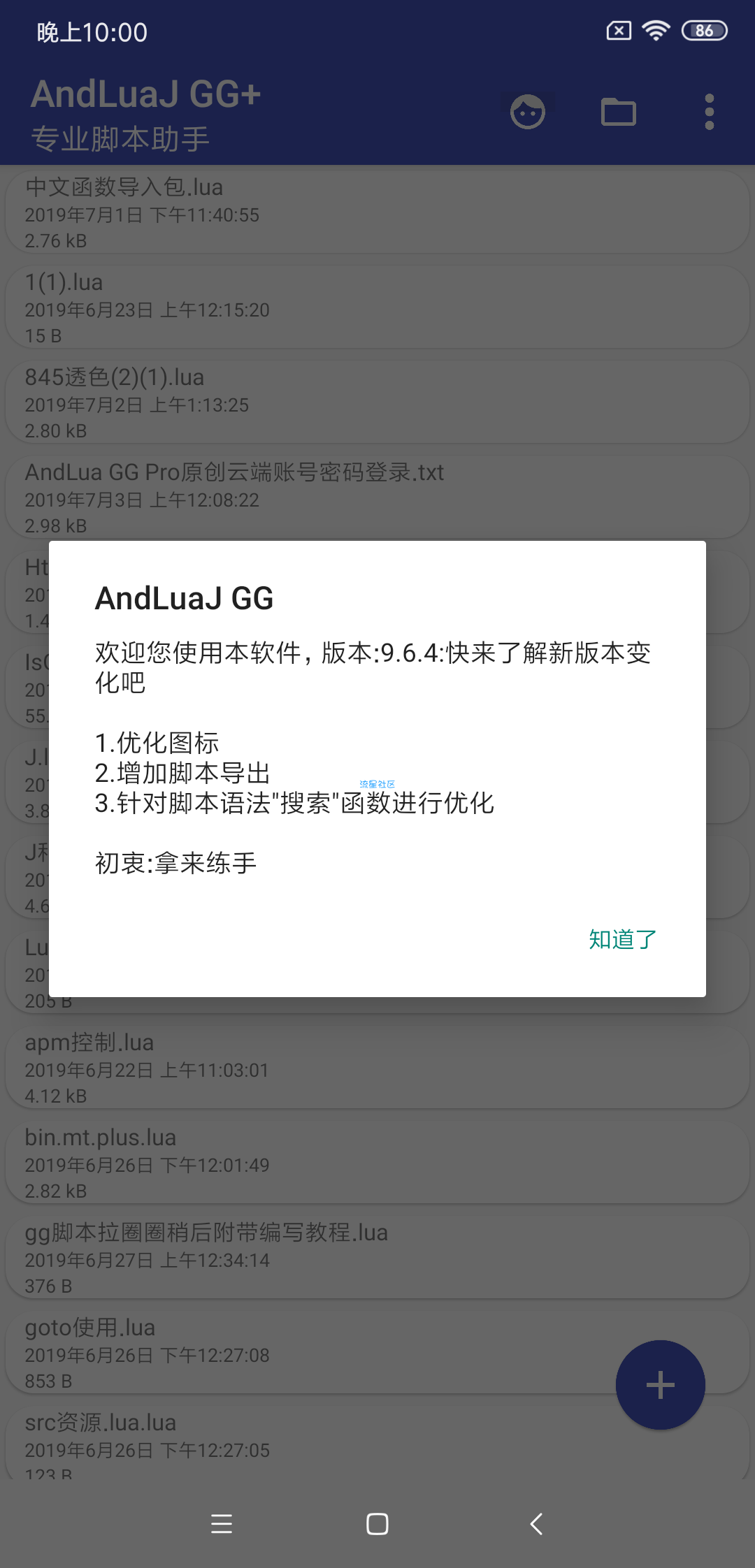
Task: Open 中文函数导入包.lua
Action: coord(377,212)
